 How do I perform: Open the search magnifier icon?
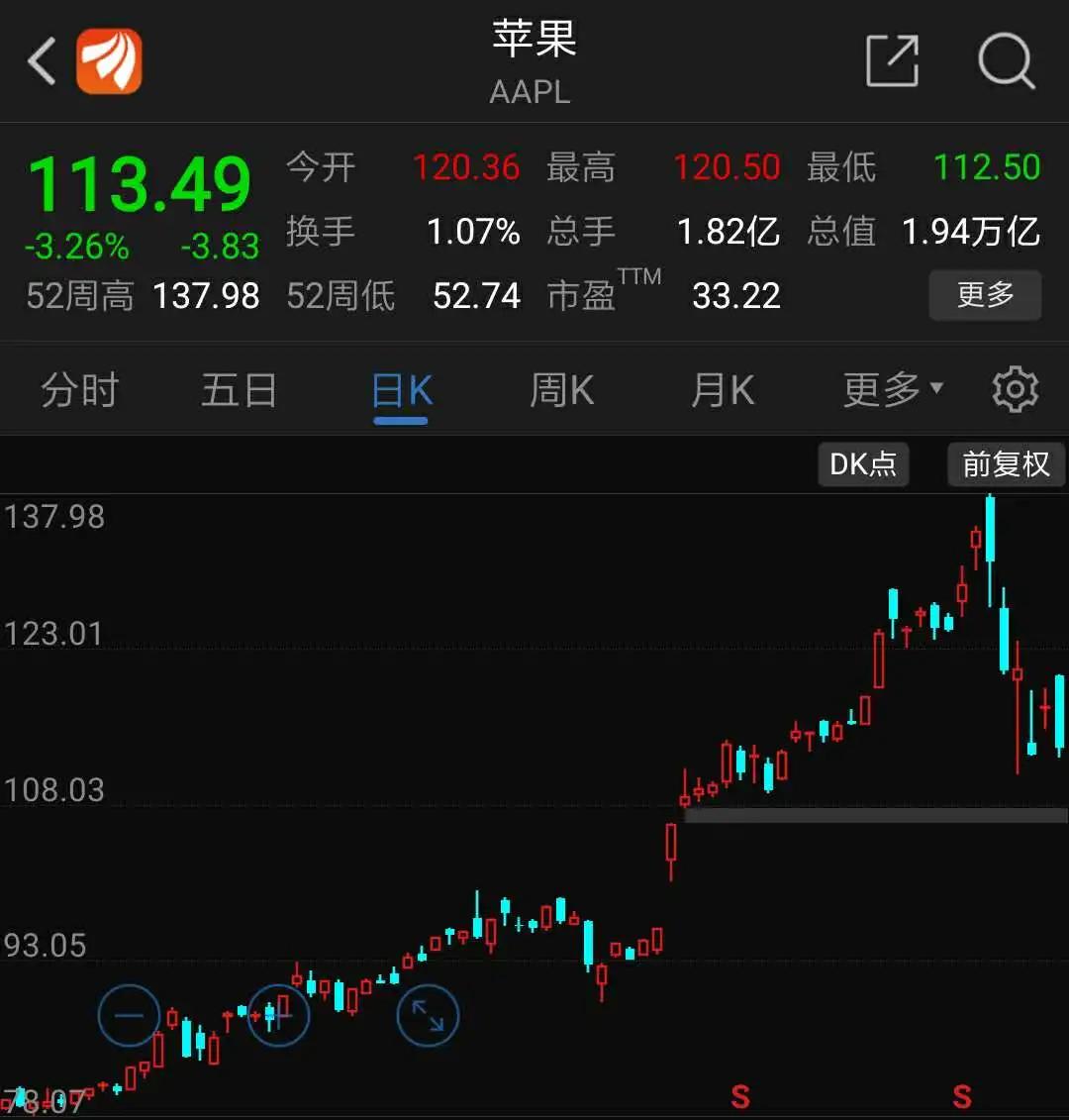1006,60
